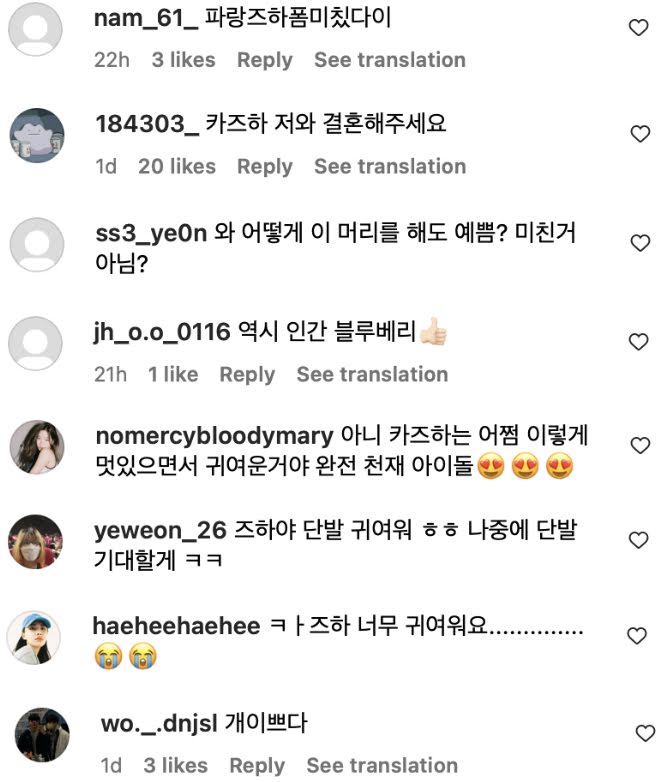Reply to 184303_'s comment
The width and height of the screenshot is (666, 782).
point(264,166)
